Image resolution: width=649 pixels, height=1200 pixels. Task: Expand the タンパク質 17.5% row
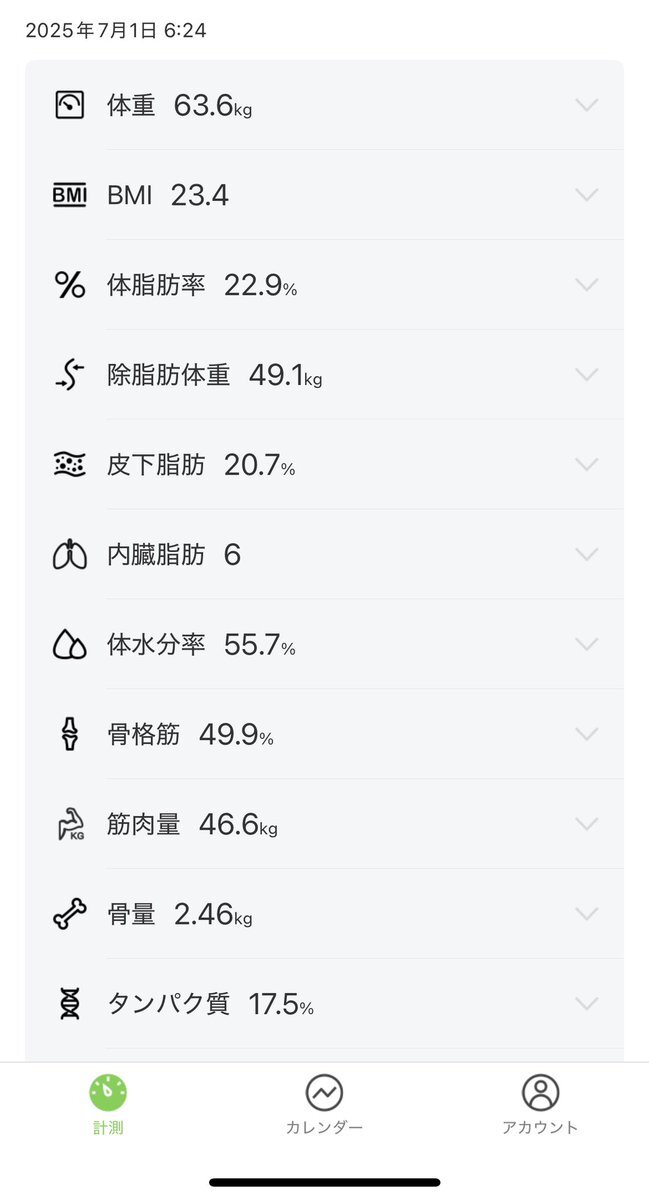click(x=324, y=1004)
